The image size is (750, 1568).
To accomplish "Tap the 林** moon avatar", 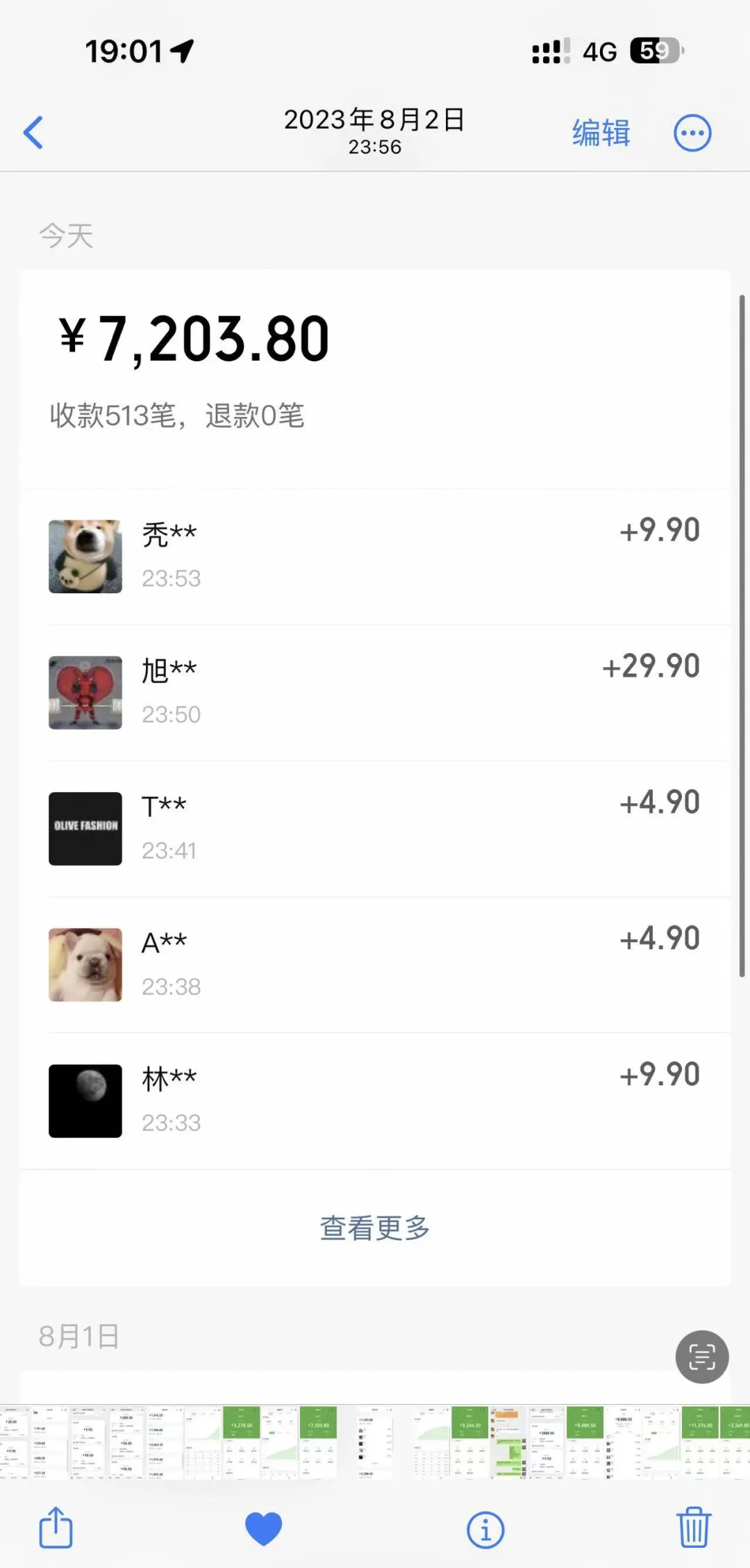I will [x=85, y=1101].
